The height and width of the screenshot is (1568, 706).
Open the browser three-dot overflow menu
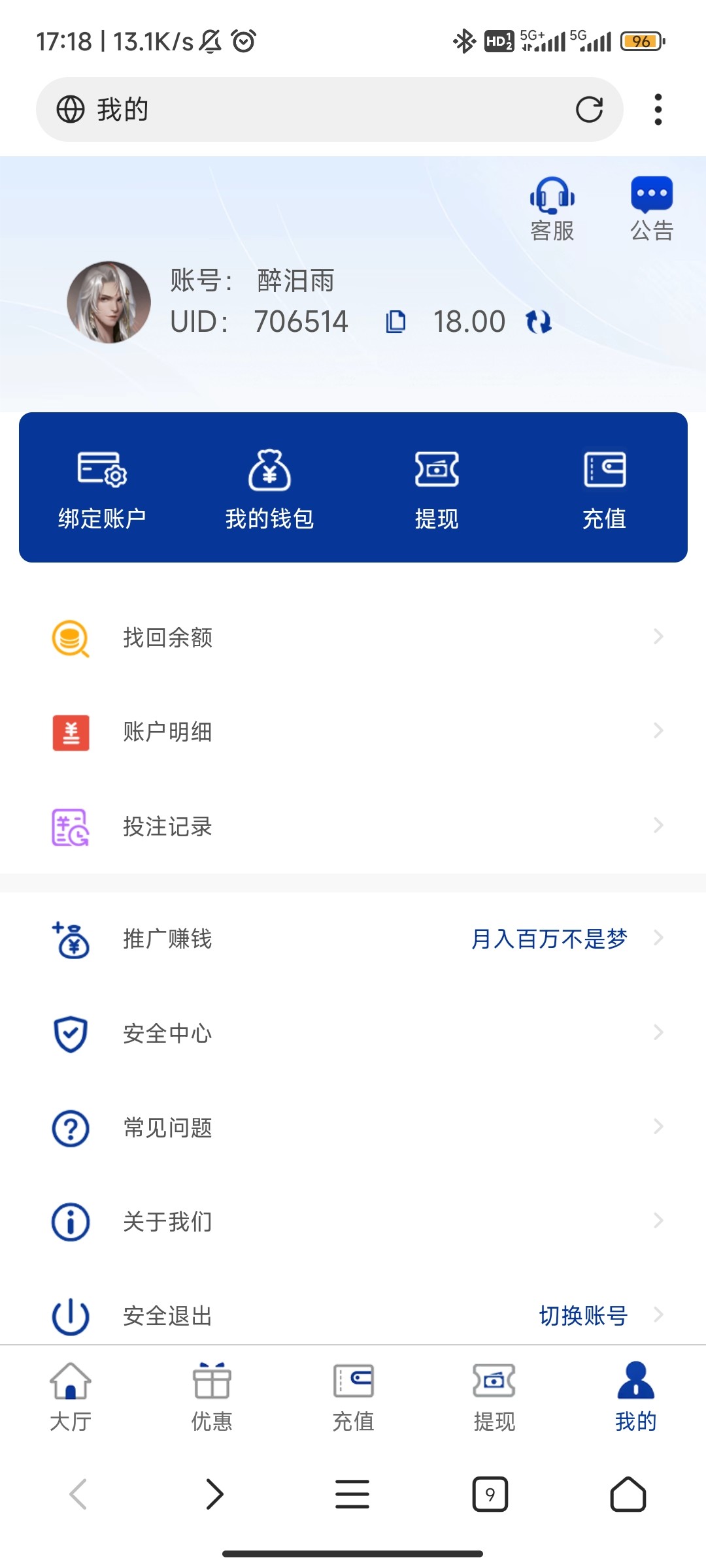click(x=658, y=110)
